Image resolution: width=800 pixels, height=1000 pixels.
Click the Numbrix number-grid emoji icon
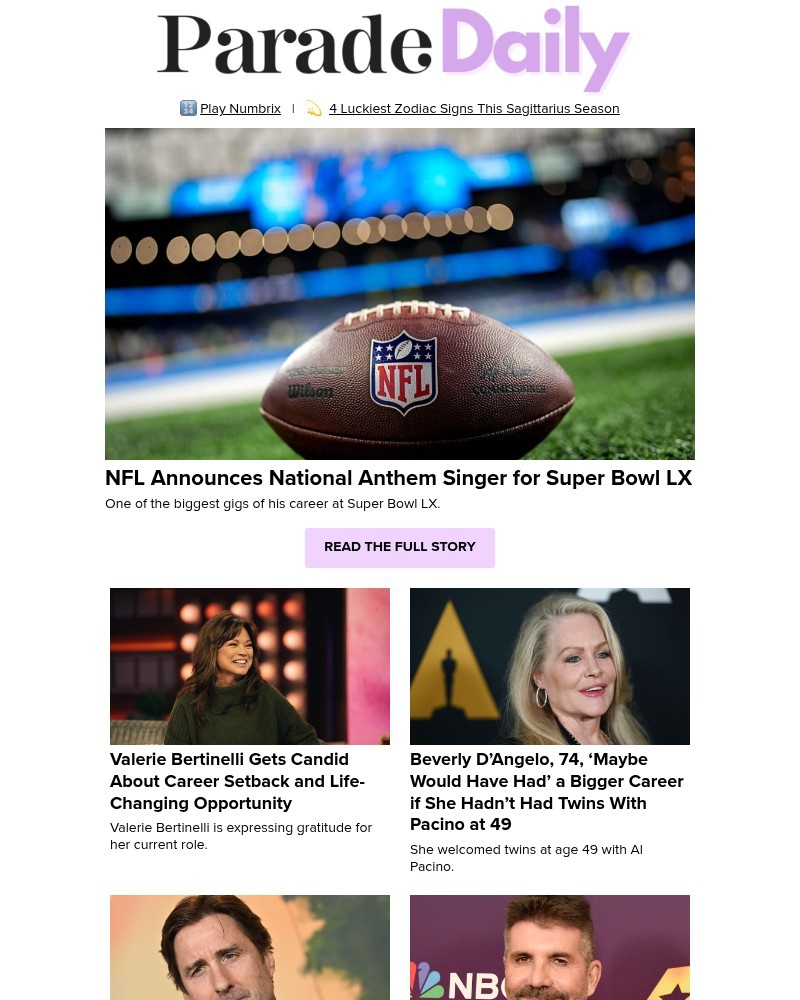(188, 108)
